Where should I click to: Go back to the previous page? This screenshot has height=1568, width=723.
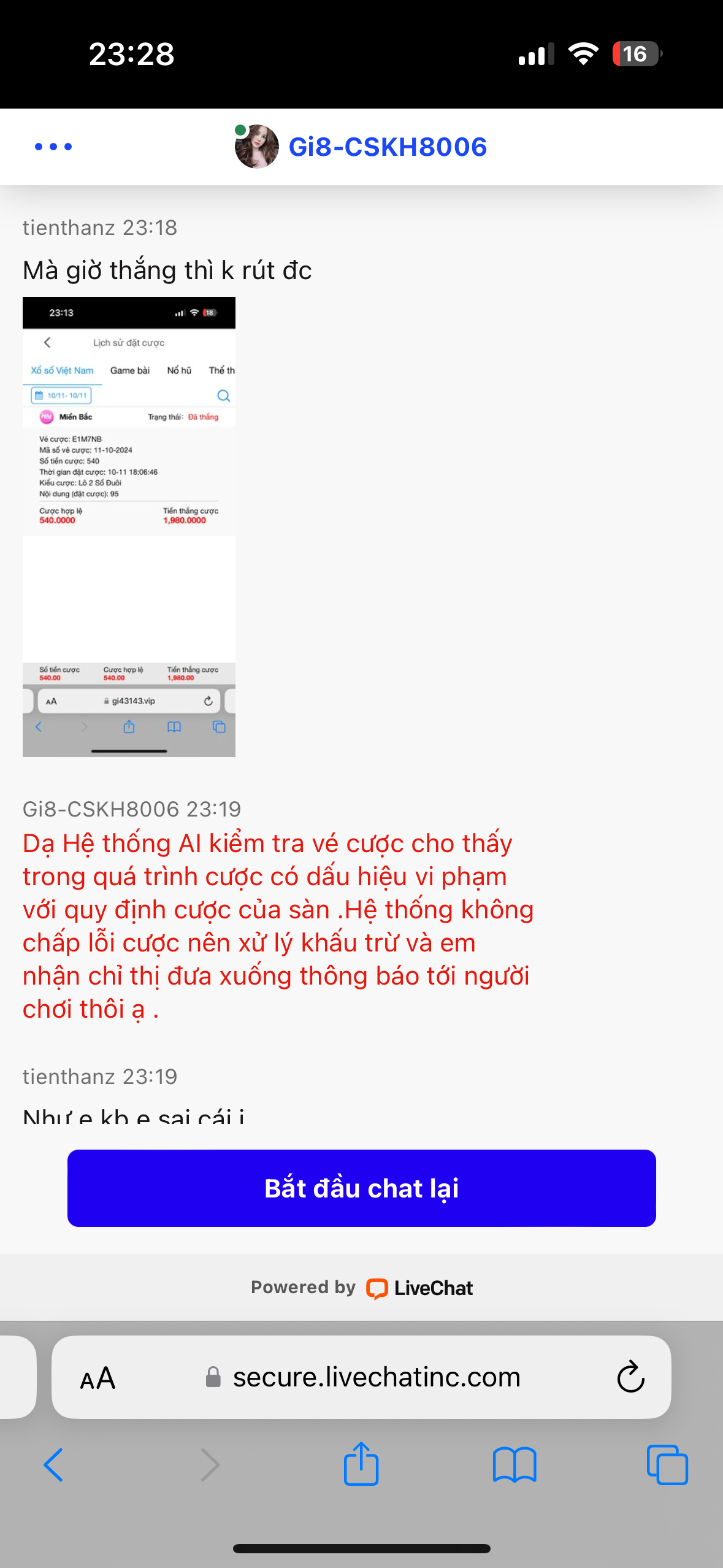(x=53, y=1464)
